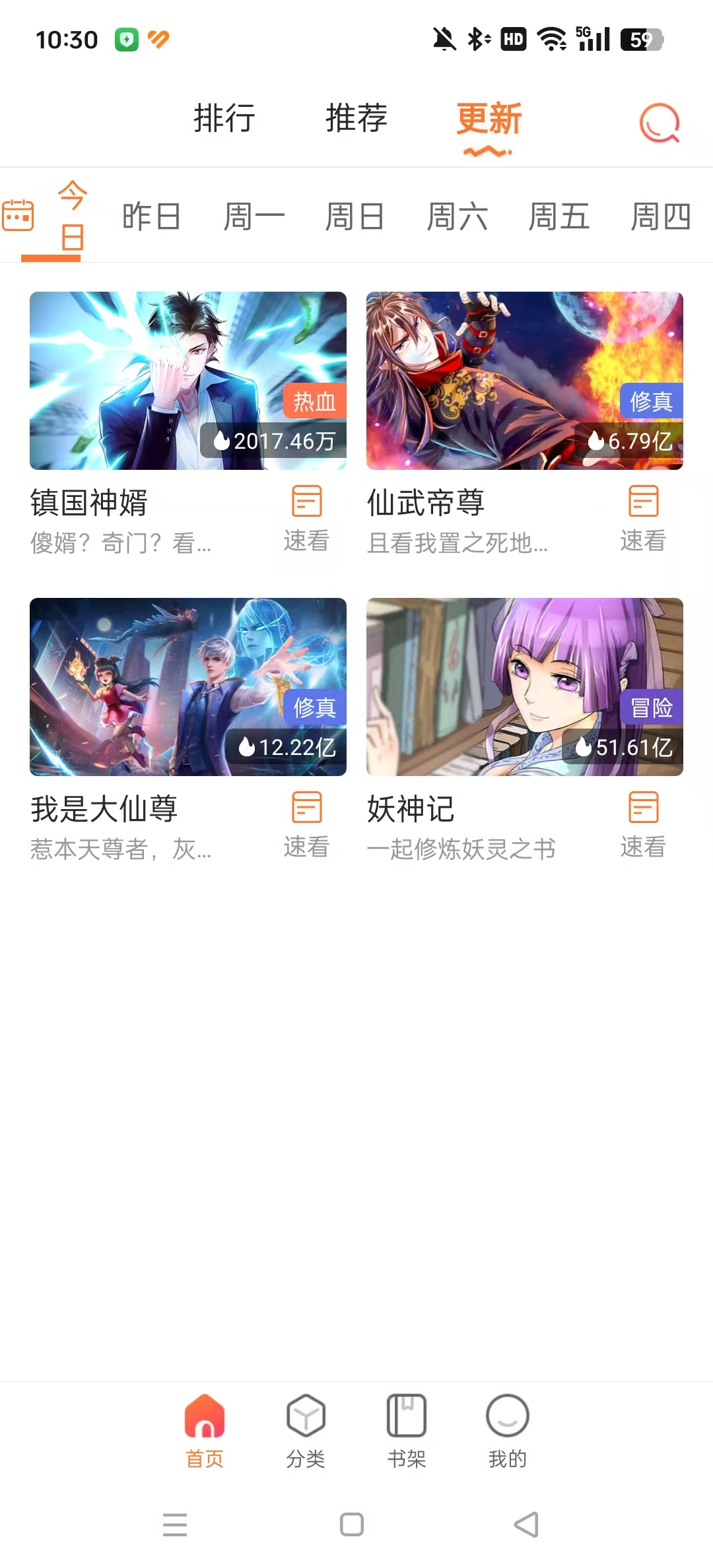View 周五 comic updates
Screen dimensions: 713x1568
[559, 216]
